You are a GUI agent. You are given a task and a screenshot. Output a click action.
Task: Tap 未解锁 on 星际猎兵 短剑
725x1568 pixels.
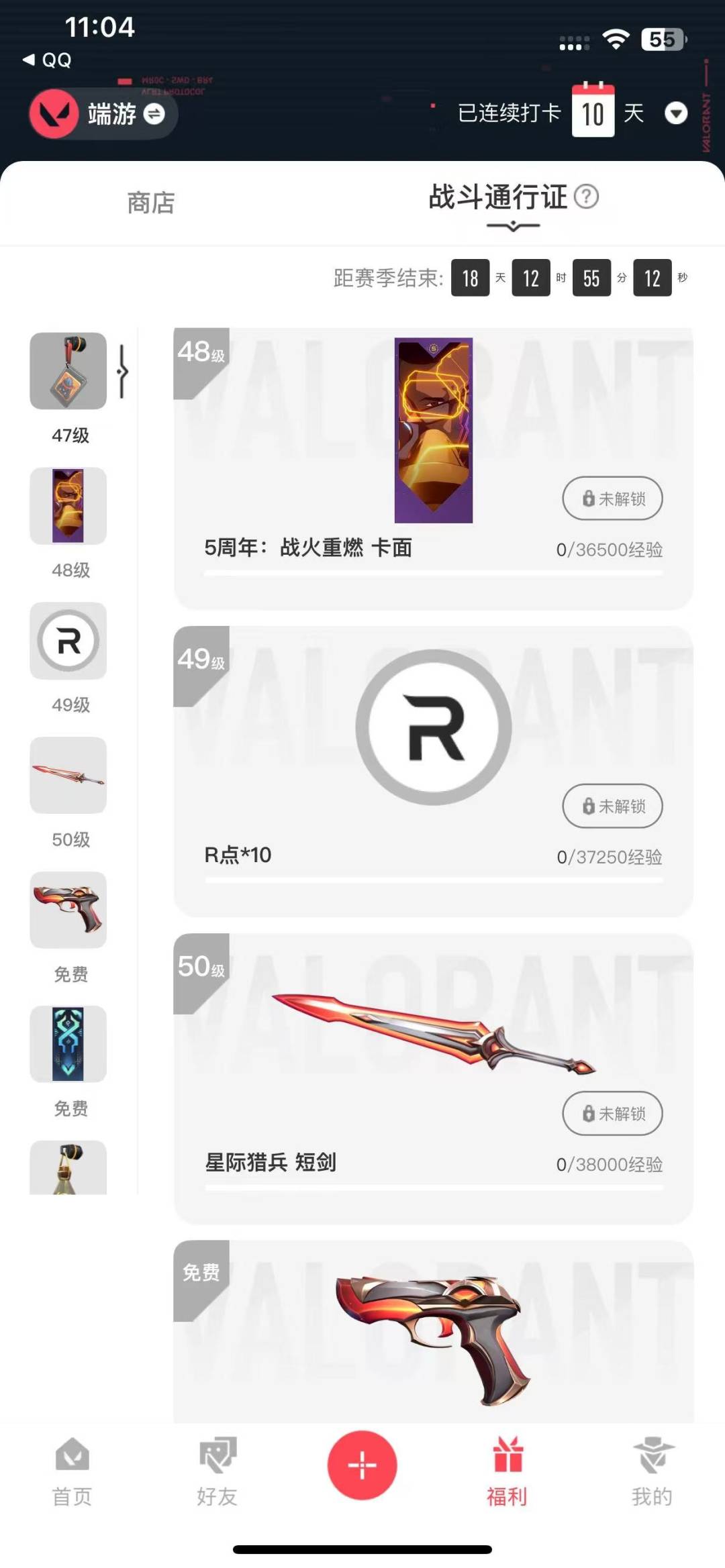[612, 1114]
